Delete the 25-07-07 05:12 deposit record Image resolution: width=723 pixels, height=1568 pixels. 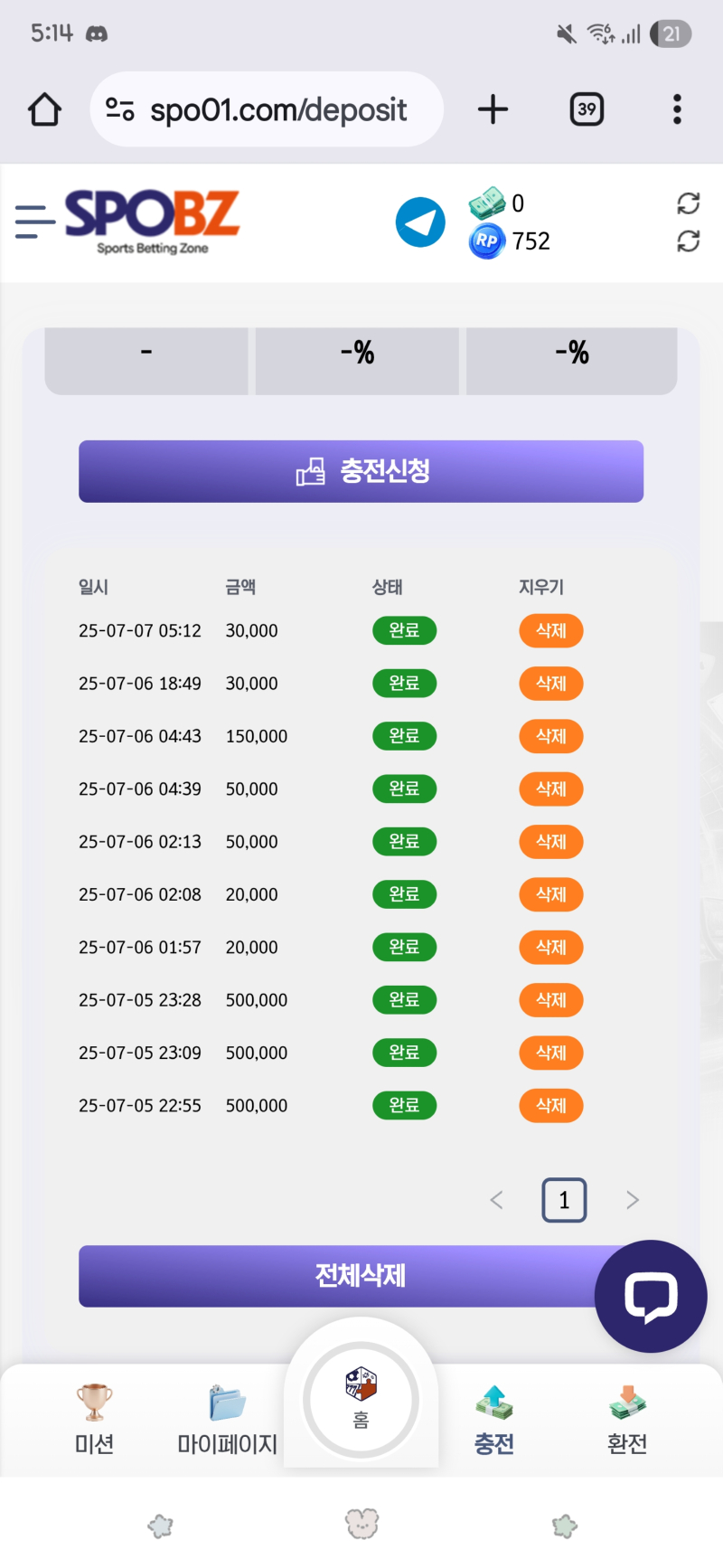[551, 631]
